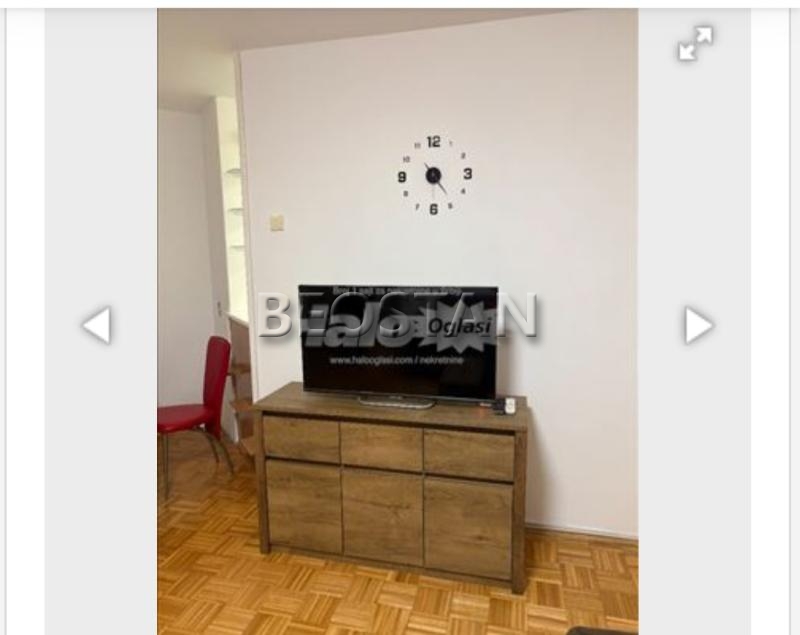The width and height of the screenshot is (800, 635).
Task: Show the next gallery photo
Action: click(698, 325)
